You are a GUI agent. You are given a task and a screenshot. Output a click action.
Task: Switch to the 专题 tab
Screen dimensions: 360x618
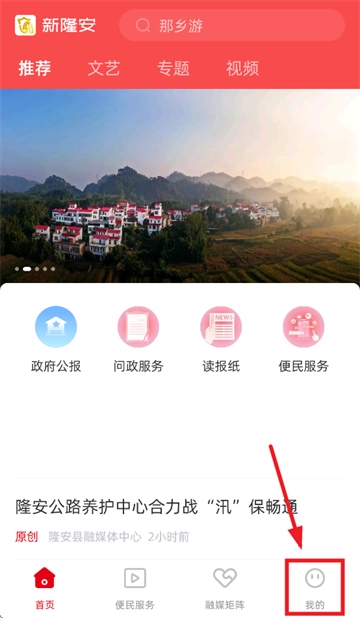click(173, 69)
